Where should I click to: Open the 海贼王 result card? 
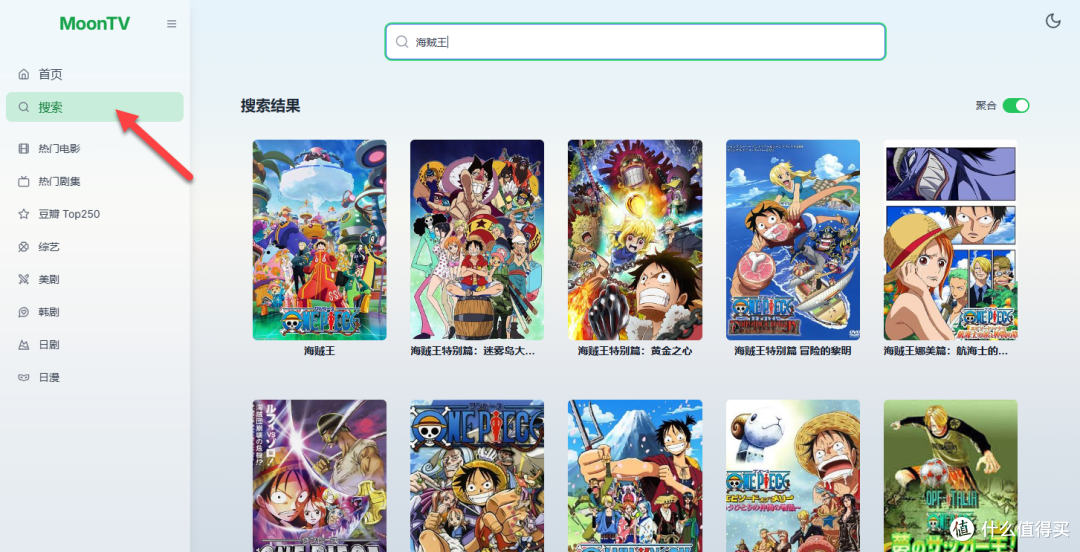tap(319, 240)
